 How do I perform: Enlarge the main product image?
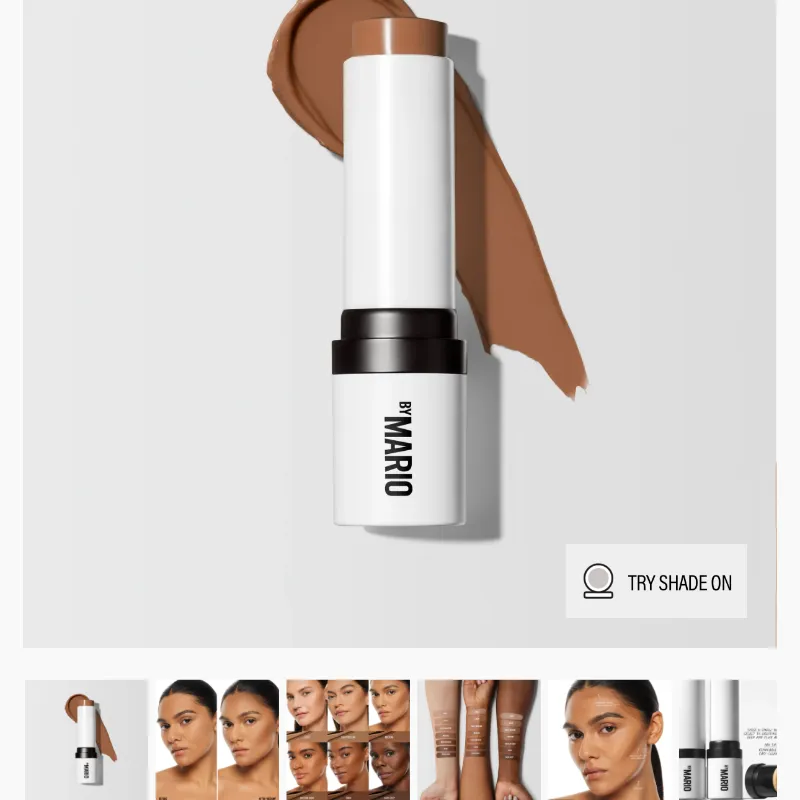point(399,300)
